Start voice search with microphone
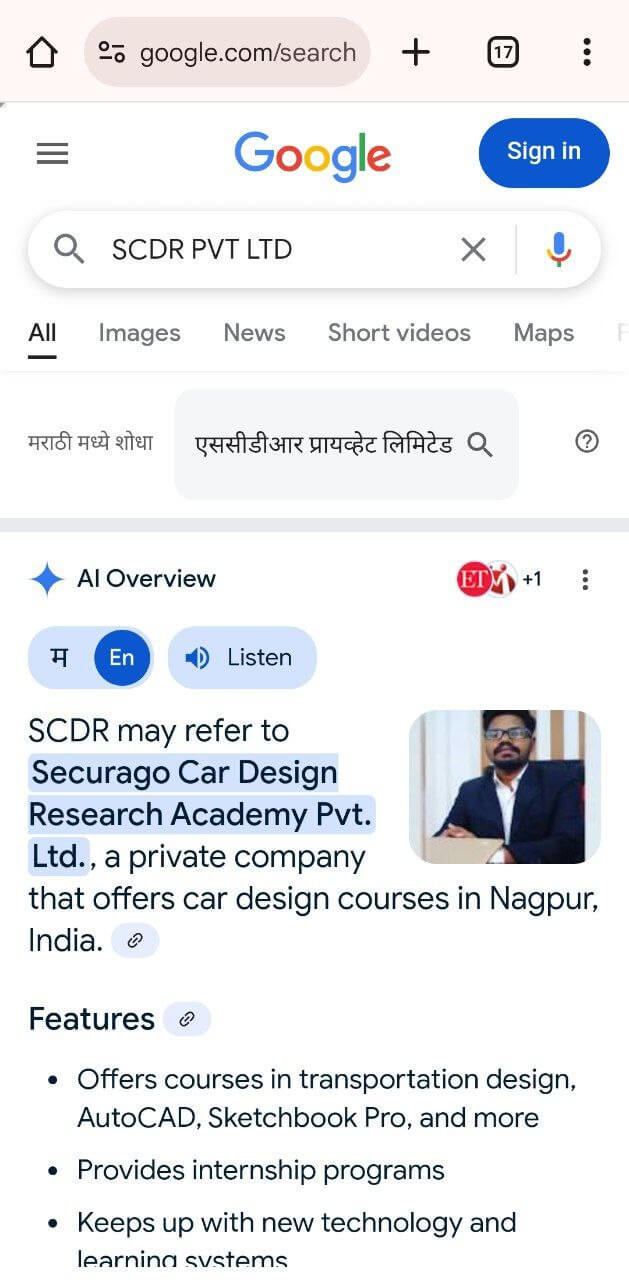The width and height of the screenshot is (629, 1280). tap(559, 249)
